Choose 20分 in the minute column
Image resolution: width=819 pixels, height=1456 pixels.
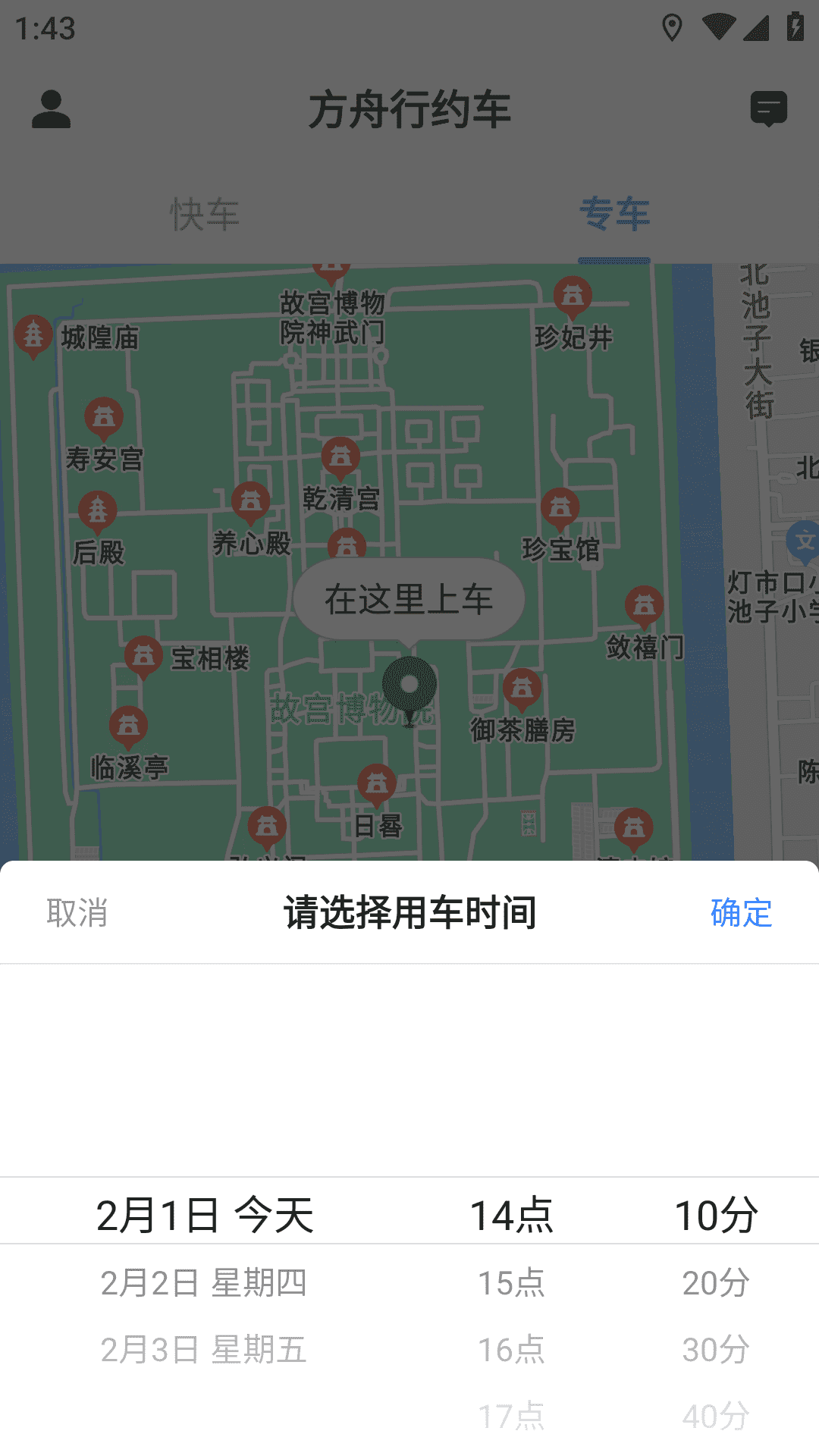[716, 1283]
